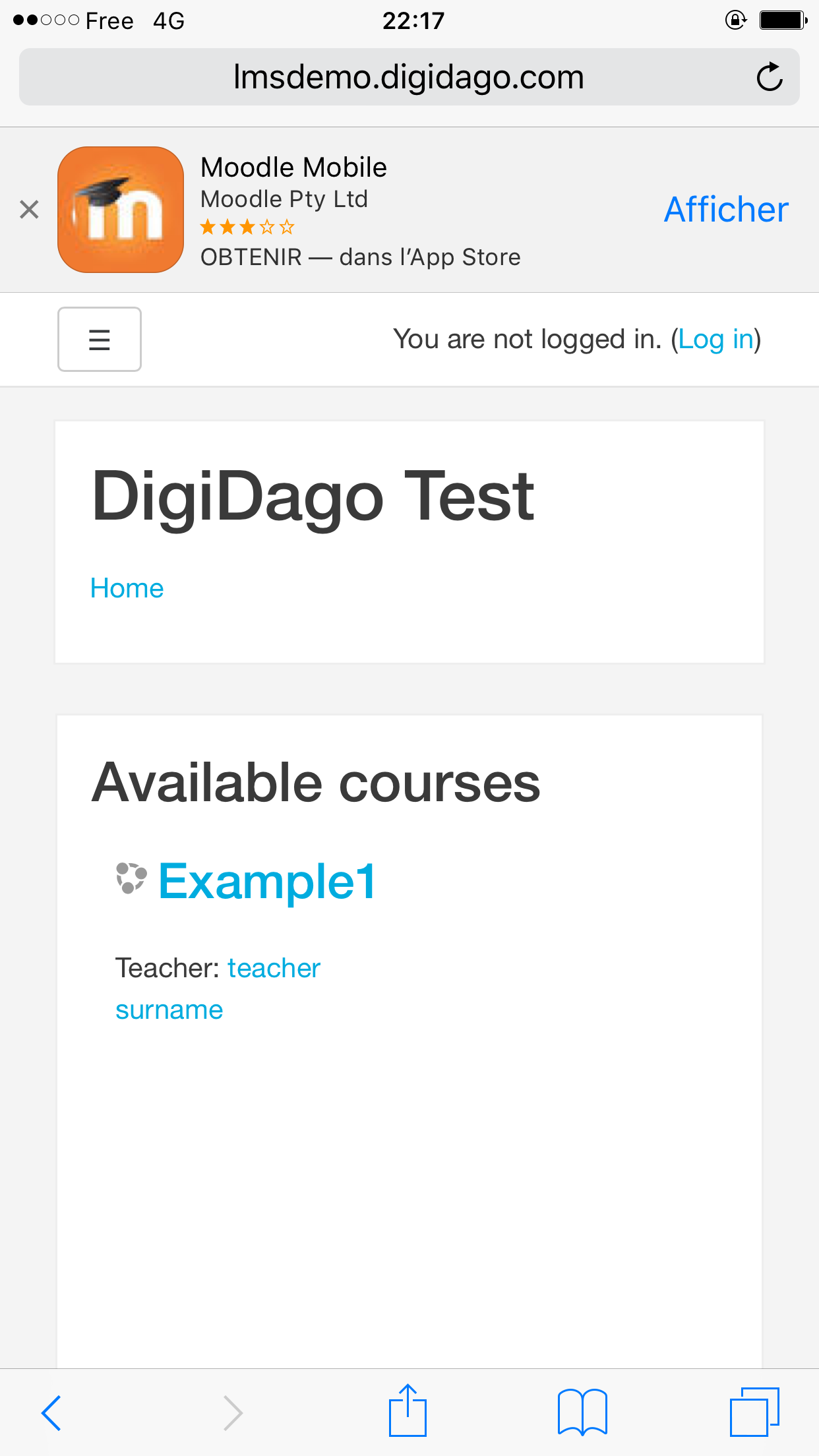This screenshot has height=1456, width=819.
Task: Tap the lmsdemo.digidago.com address bar
Action: (x=409, y=77)
